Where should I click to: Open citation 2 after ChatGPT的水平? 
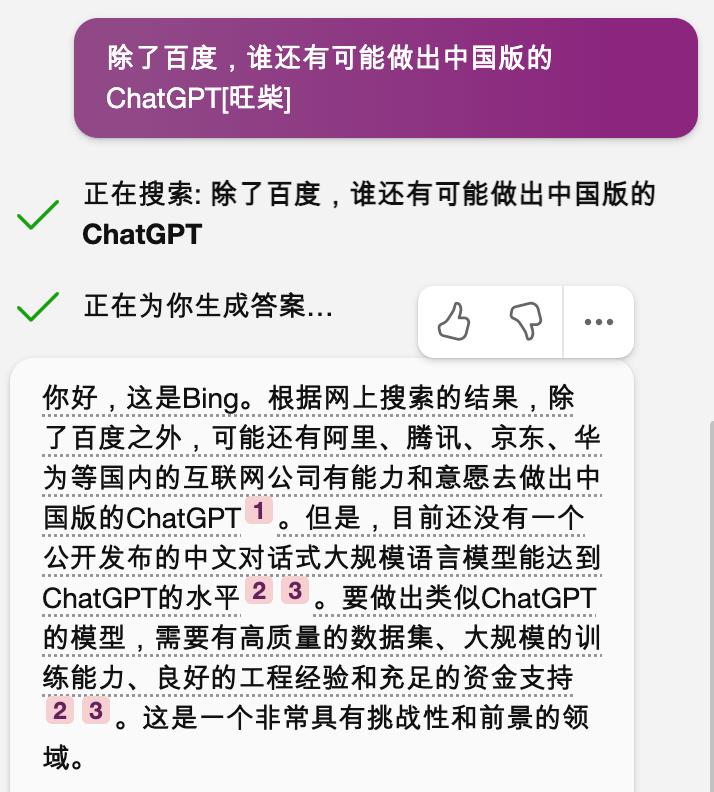point(258,591)
